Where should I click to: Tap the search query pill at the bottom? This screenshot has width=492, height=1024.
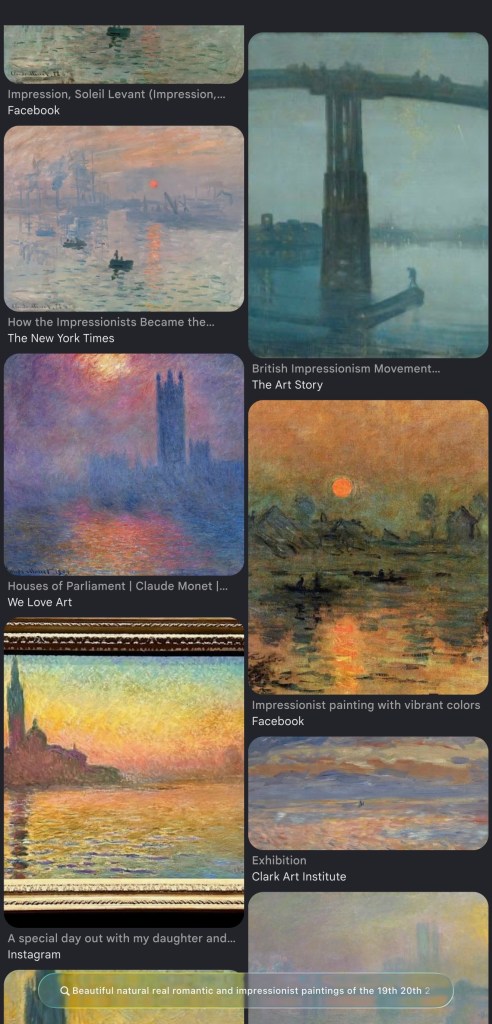(246, 991)
